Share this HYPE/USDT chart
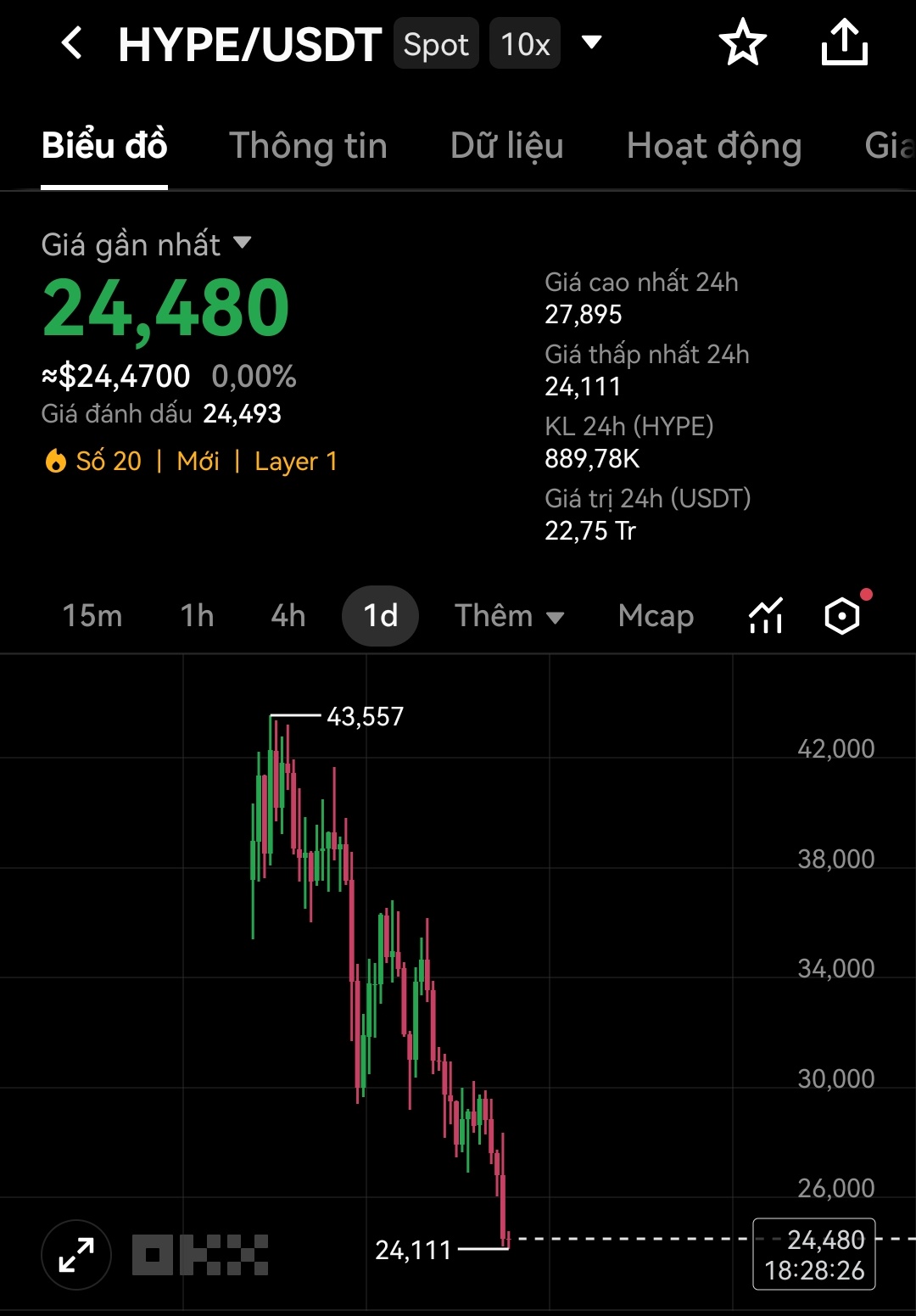This screenshot has height=1316, width=916. [844, 43]
